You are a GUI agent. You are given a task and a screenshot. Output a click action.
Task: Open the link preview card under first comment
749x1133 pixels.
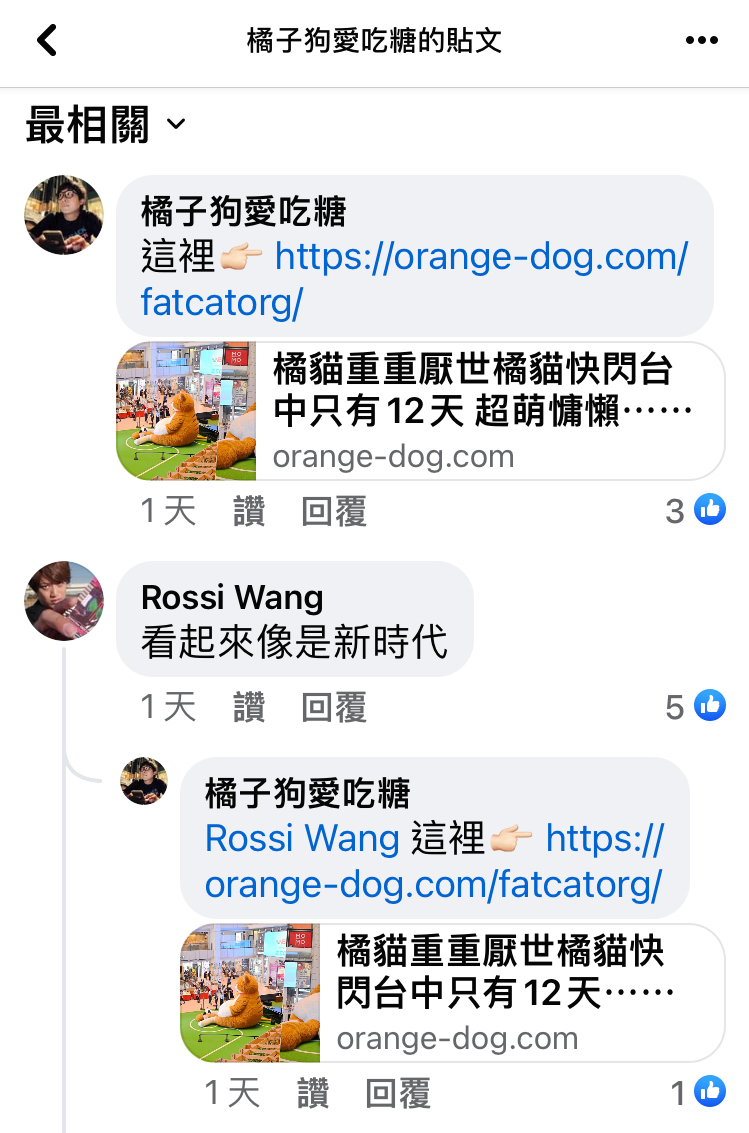(x=420, y=411)
